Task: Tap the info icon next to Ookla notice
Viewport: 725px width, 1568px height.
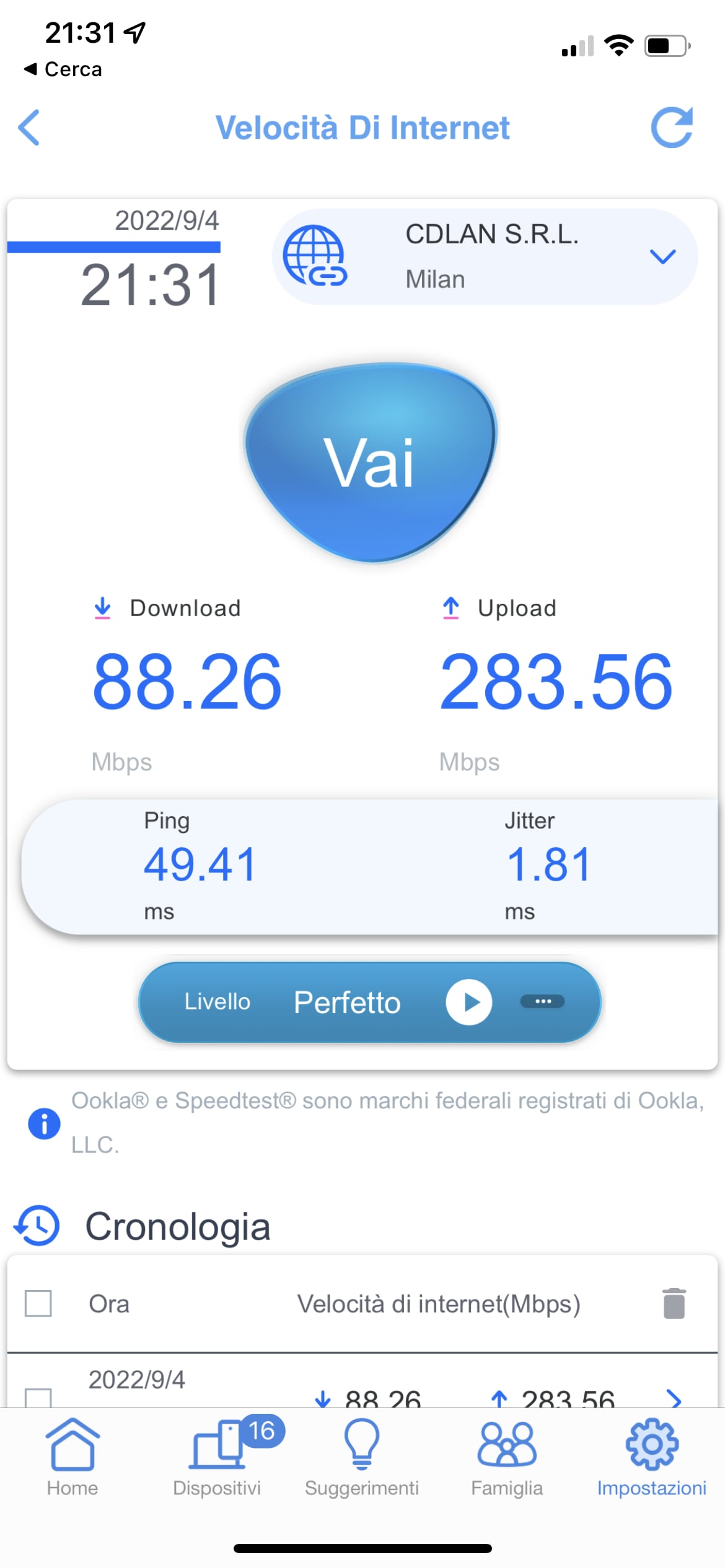Action: click(x=44, y=1123)
